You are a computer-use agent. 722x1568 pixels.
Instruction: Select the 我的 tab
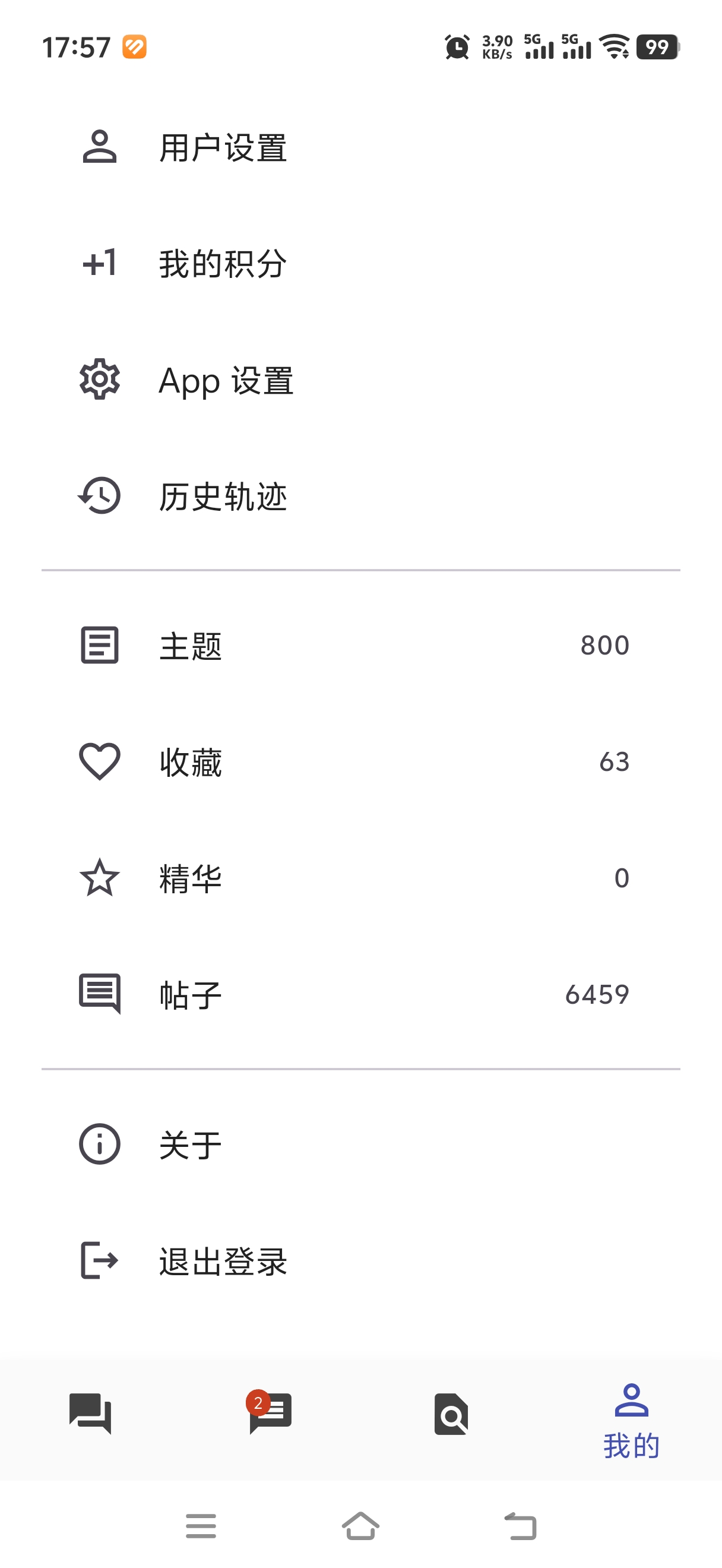click(631, 1420)
